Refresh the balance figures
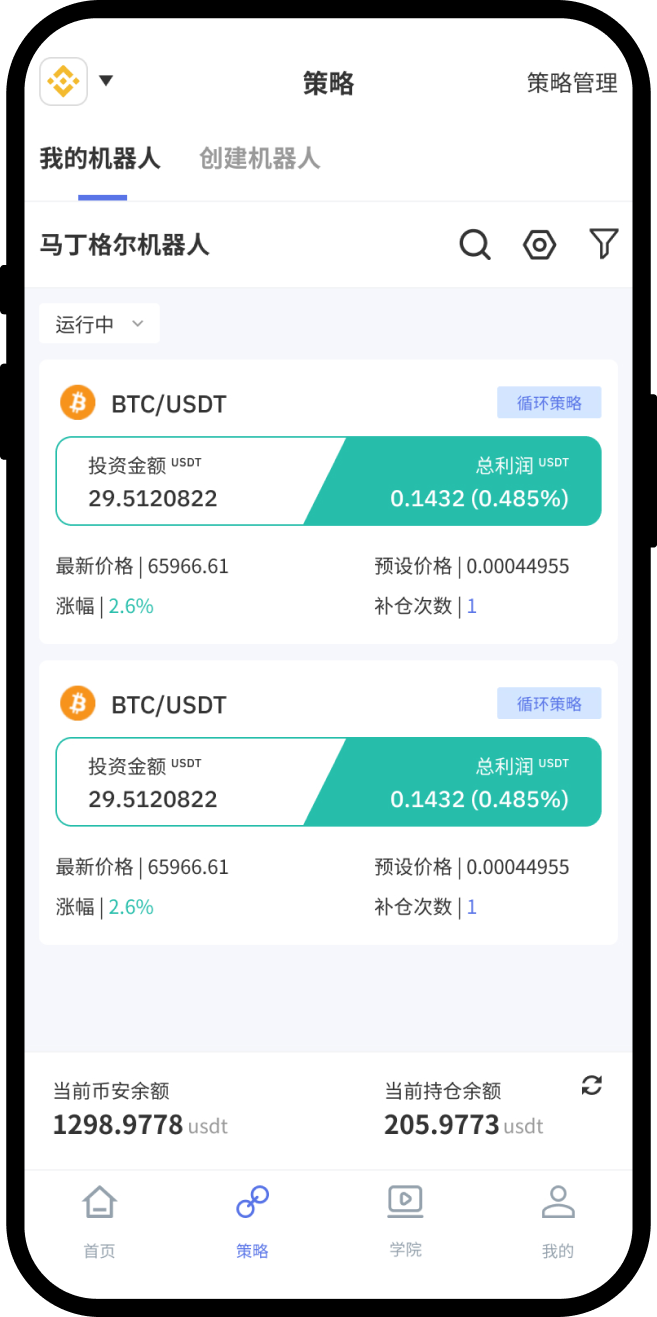The width and height of the screenshot is (657, 1317). [592, 1085]
